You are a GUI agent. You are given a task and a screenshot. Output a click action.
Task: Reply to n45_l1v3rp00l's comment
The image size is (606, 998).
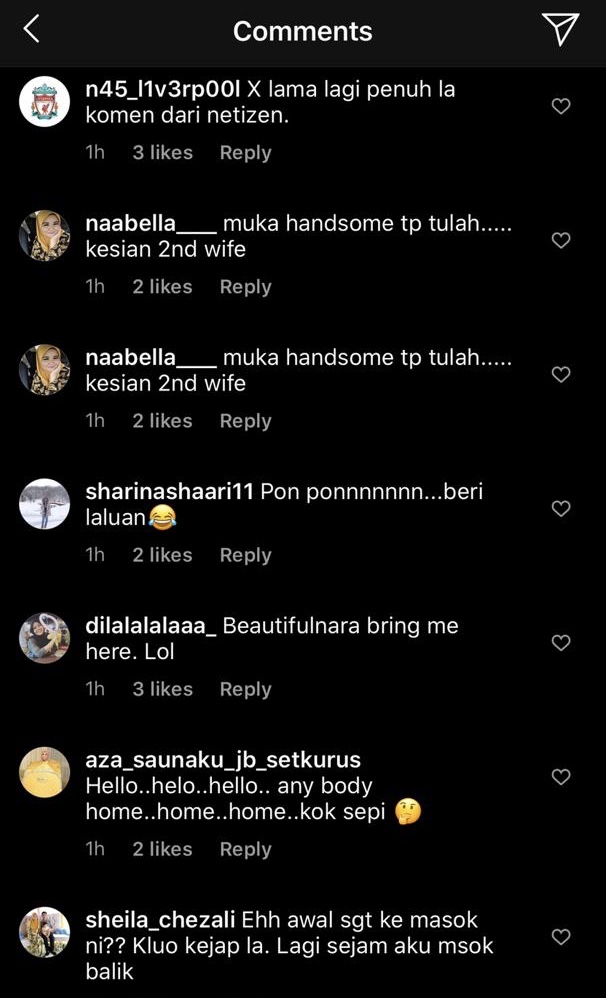click(x=245, y=153)
